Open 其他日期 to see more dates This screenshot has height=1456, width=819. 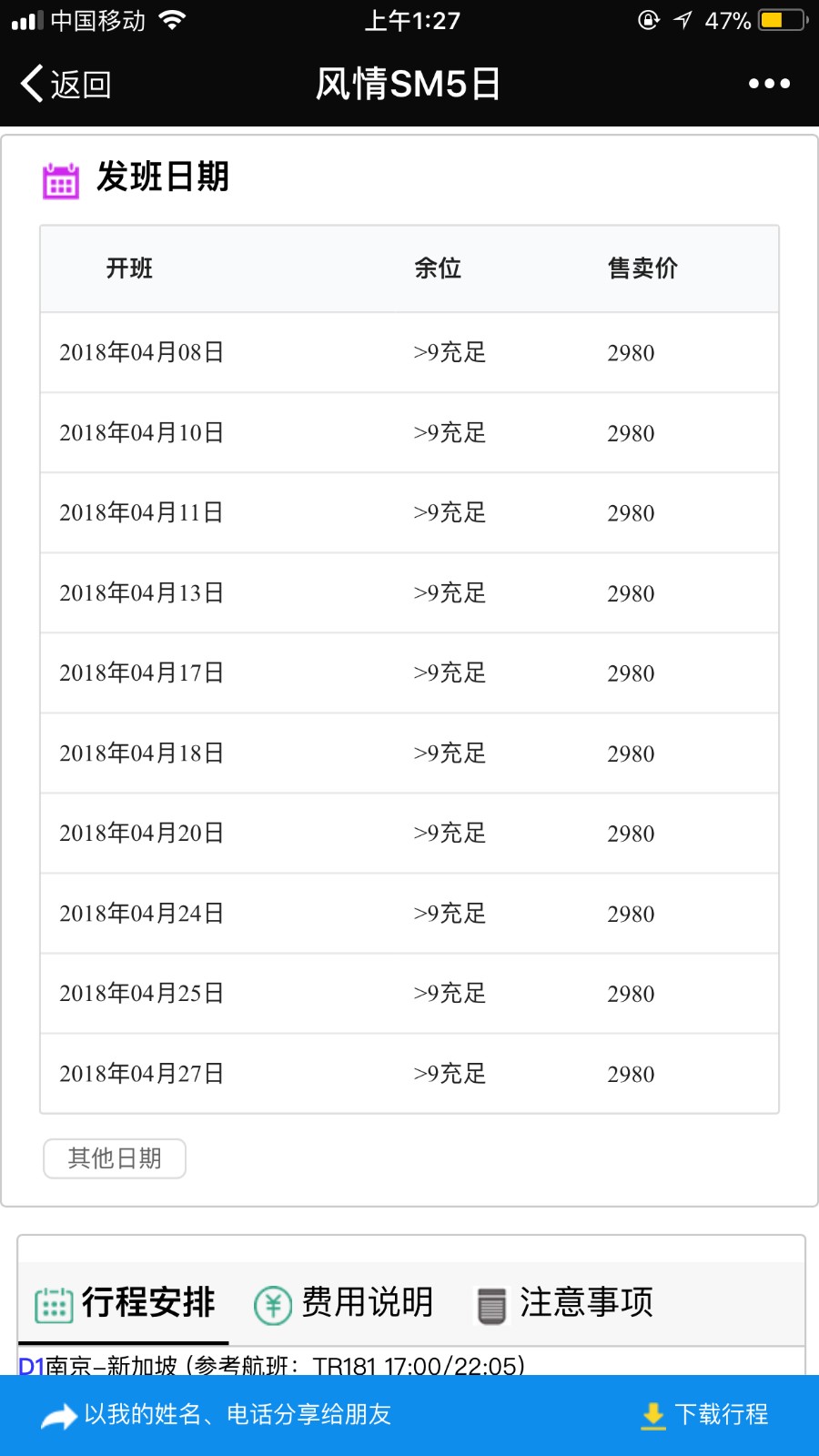click(x=114, y=1158)
